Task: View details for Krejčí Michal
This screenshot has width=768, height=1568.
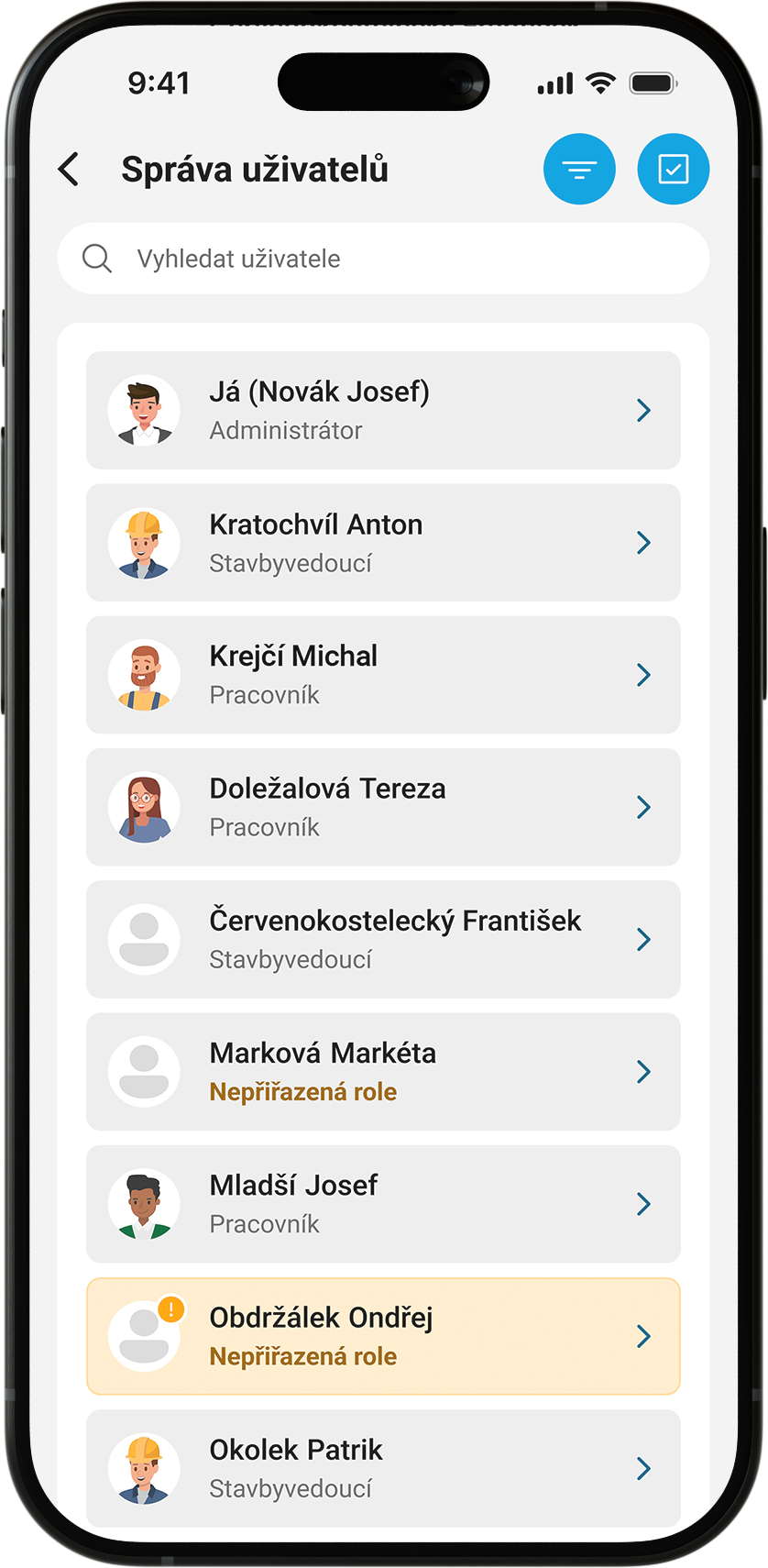Action: (383, 675)
